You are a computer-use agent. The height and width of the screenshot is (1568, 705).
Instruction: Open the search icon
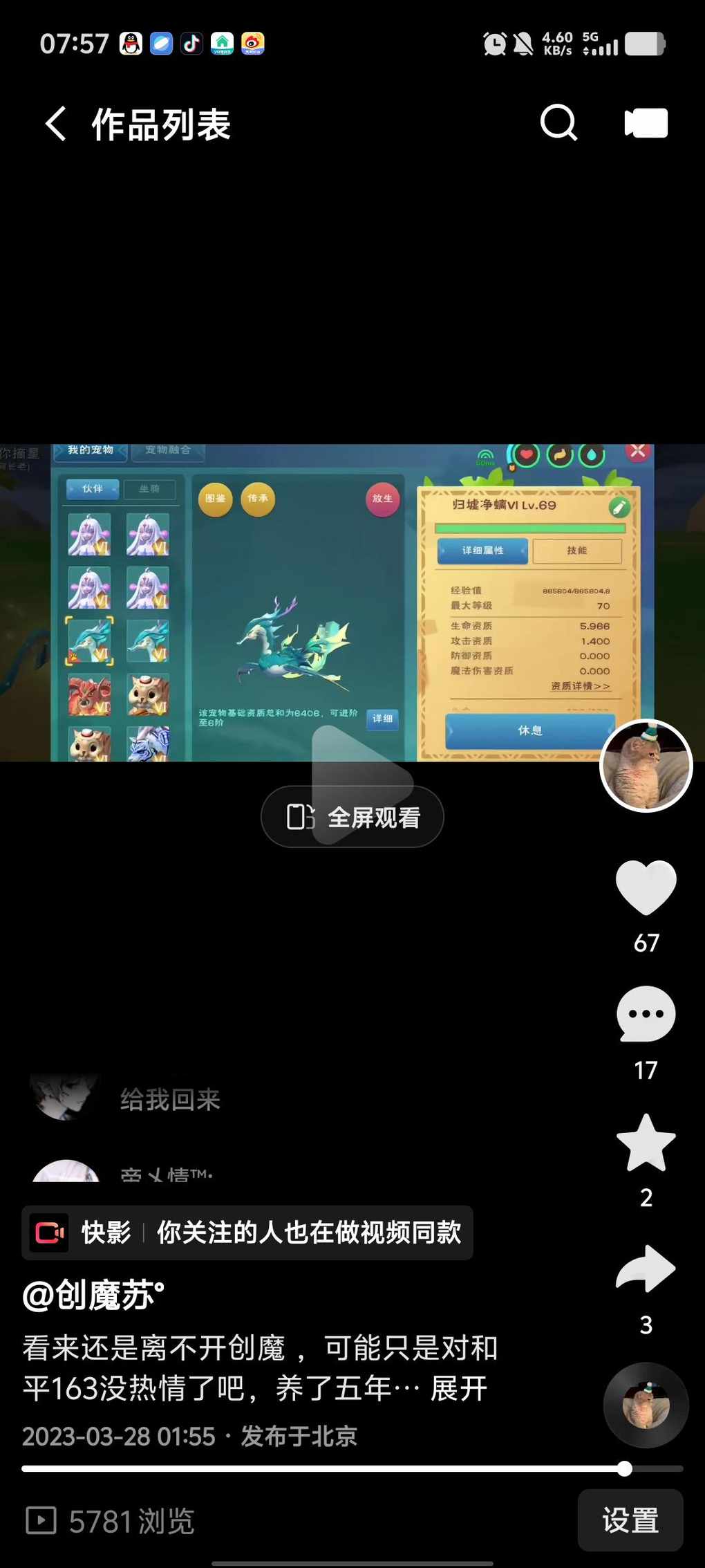coord(558,123)
